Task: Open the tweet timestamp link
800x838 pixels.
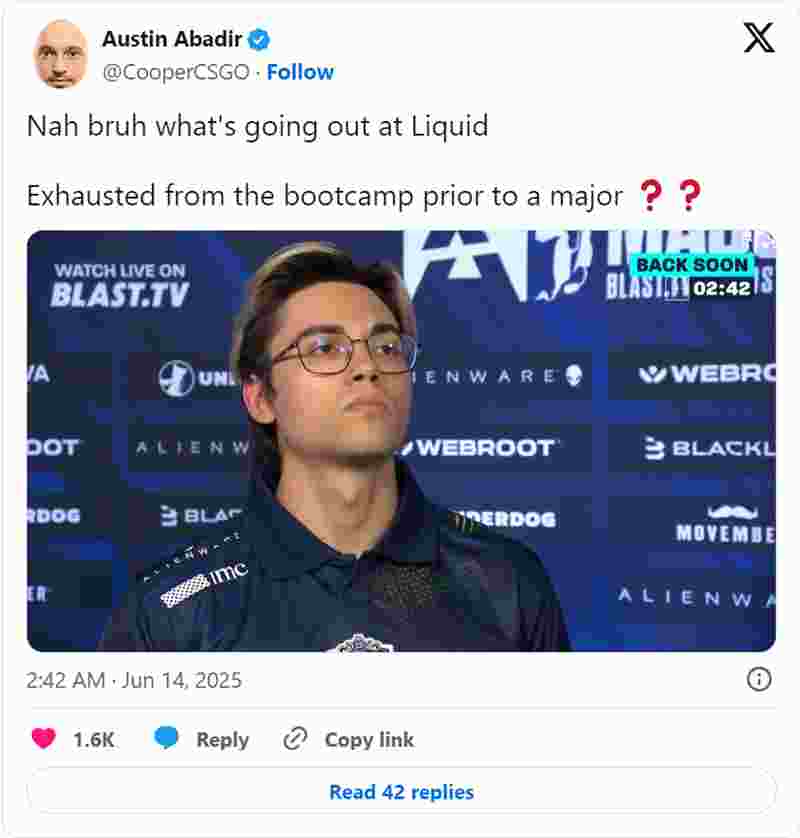Action: [x=134, y=680]
